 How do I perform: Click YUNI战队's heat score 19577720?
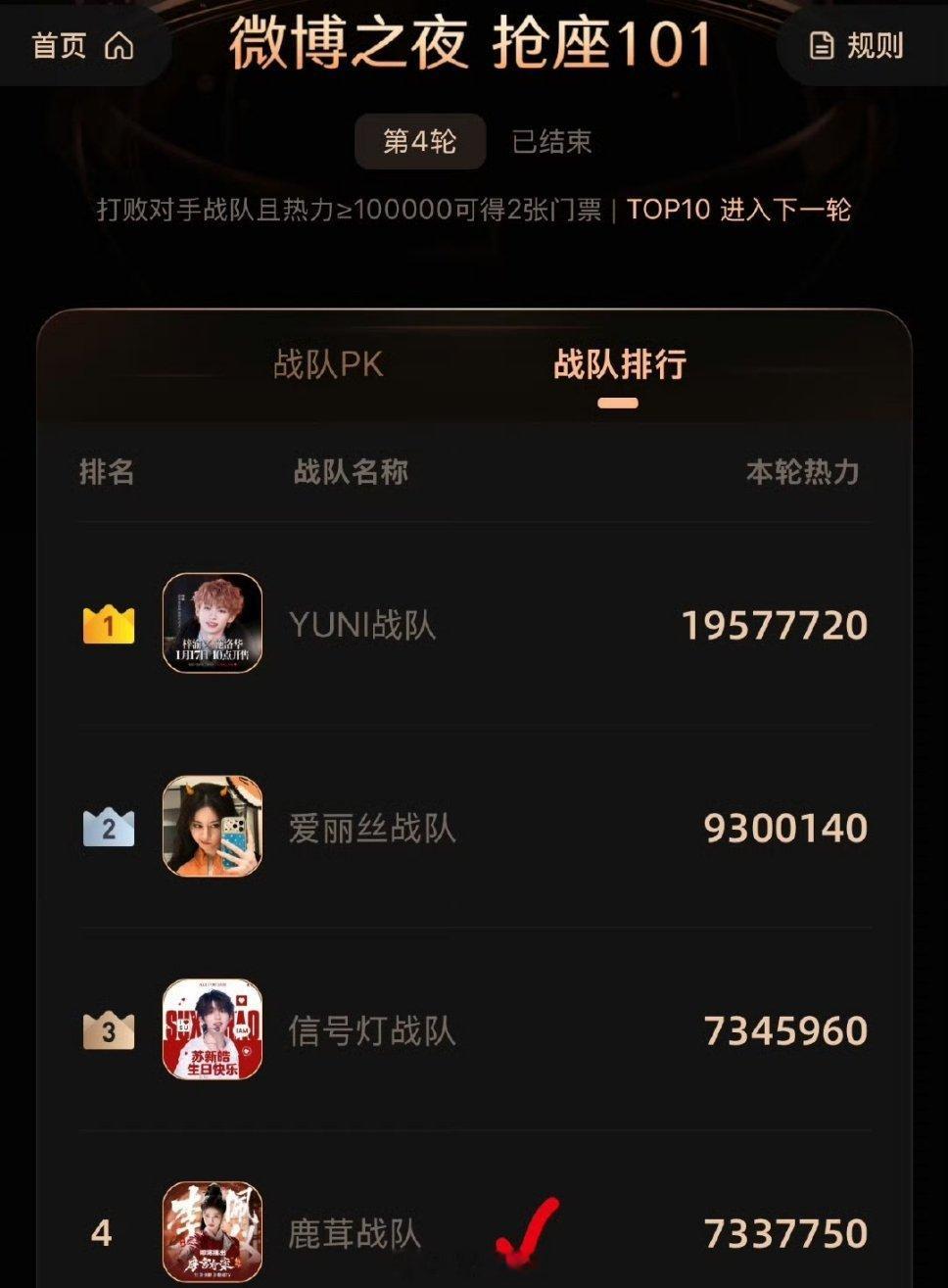tap(773, 624)
